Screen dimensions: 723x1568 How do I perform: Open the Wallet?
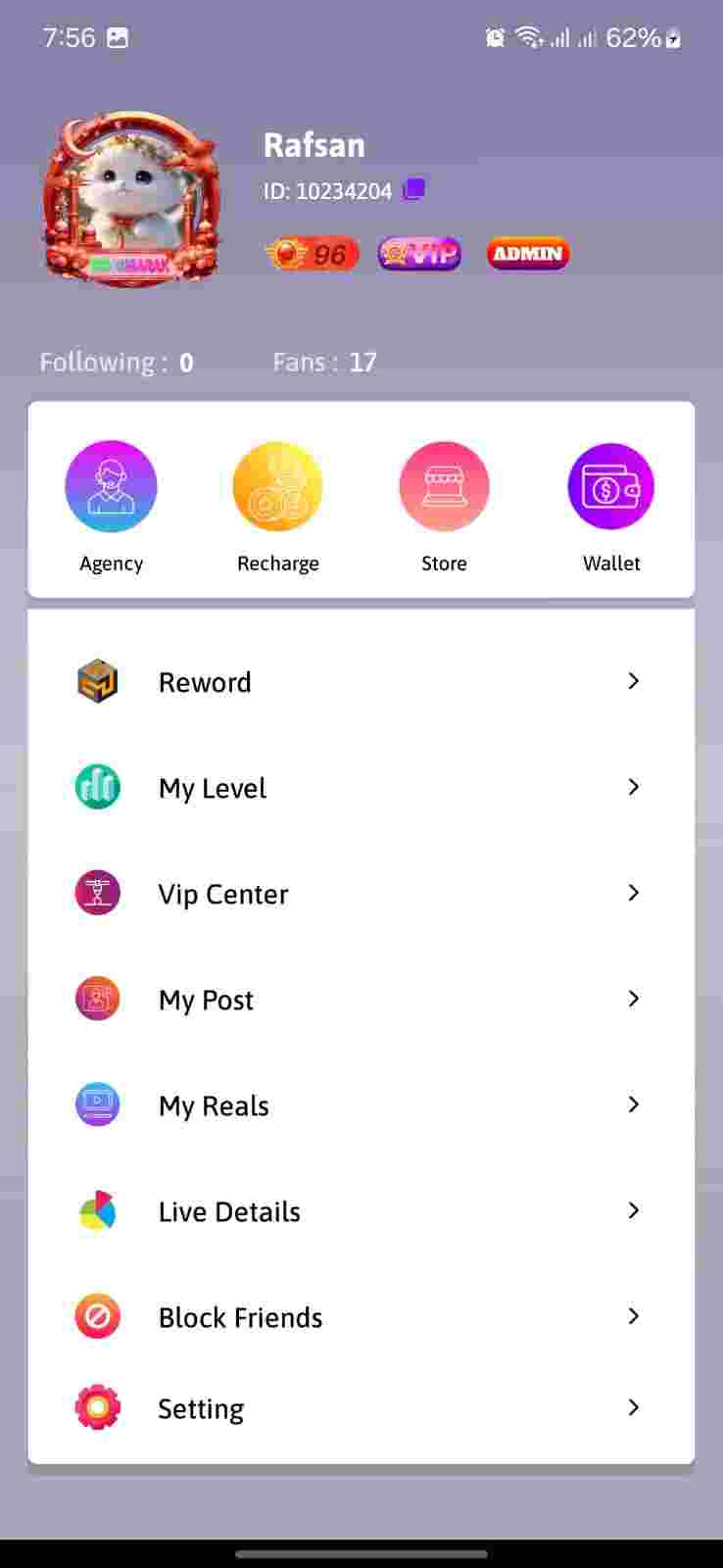click(x=610, y=505)
